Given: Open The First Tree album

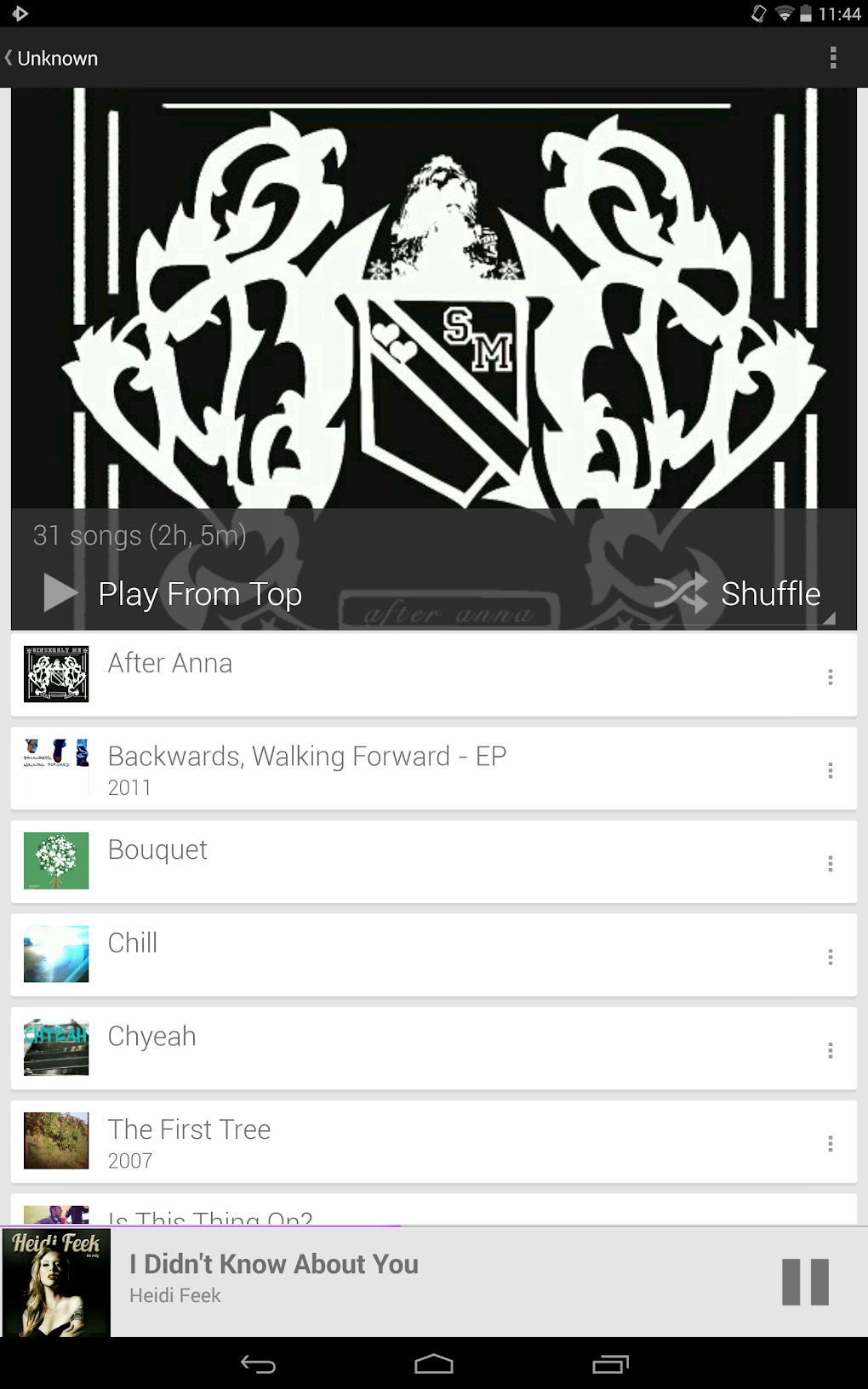Looking at the screenshot, I should pos(340,1142).
